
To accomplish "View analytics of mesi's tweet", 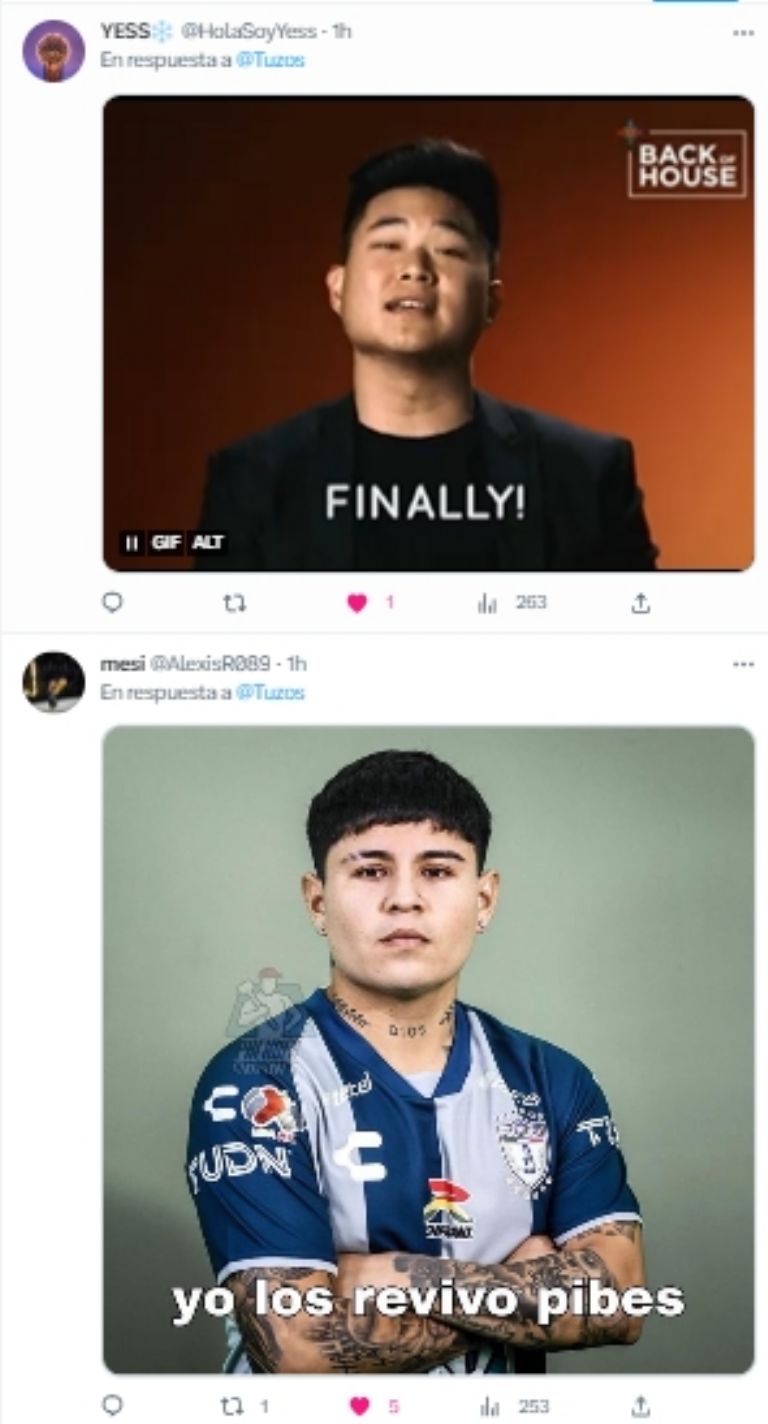I will 489,1407.
